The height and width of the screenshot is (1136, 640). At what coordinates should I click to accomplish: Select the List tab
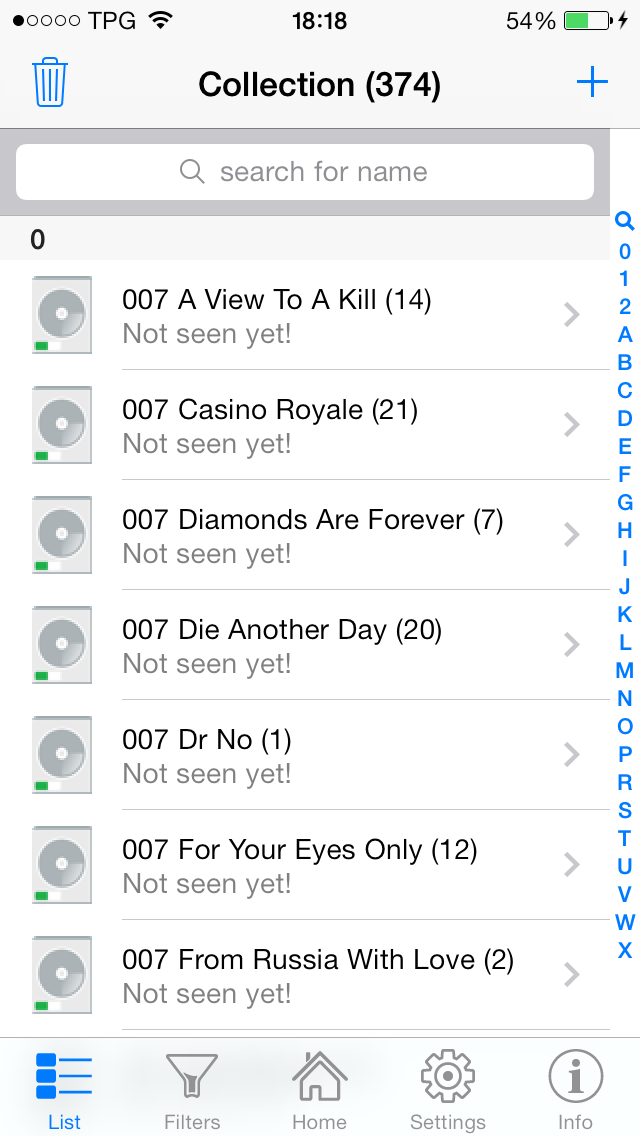click(64, 1090)
